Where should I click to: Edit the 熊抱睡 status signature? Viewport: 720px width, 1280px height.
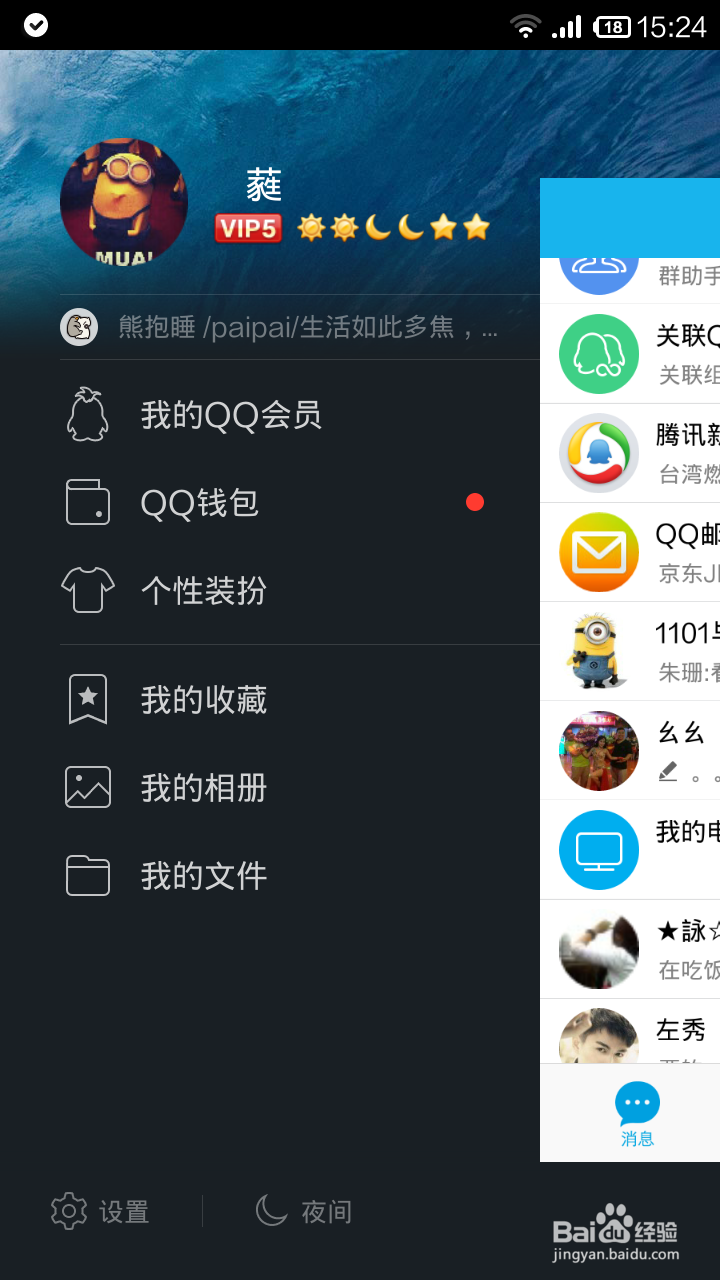pyautogui.click(x=300, y=327)
